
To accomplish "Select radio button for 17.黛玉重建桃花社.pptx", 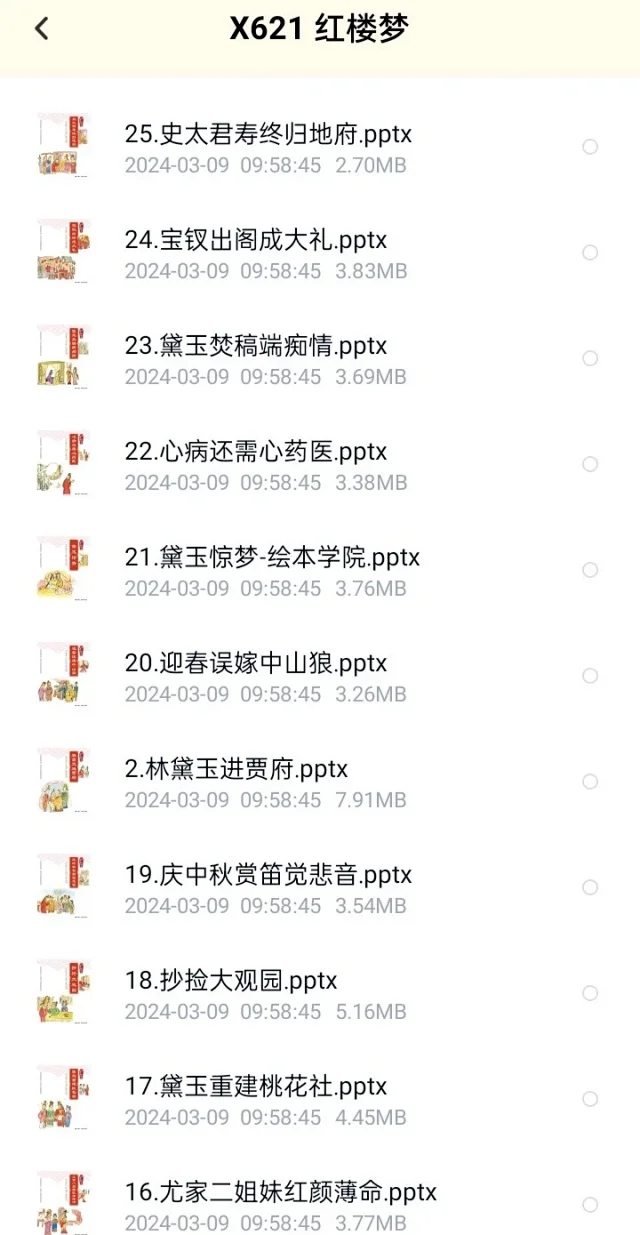I will click(x=590, y=1099).
